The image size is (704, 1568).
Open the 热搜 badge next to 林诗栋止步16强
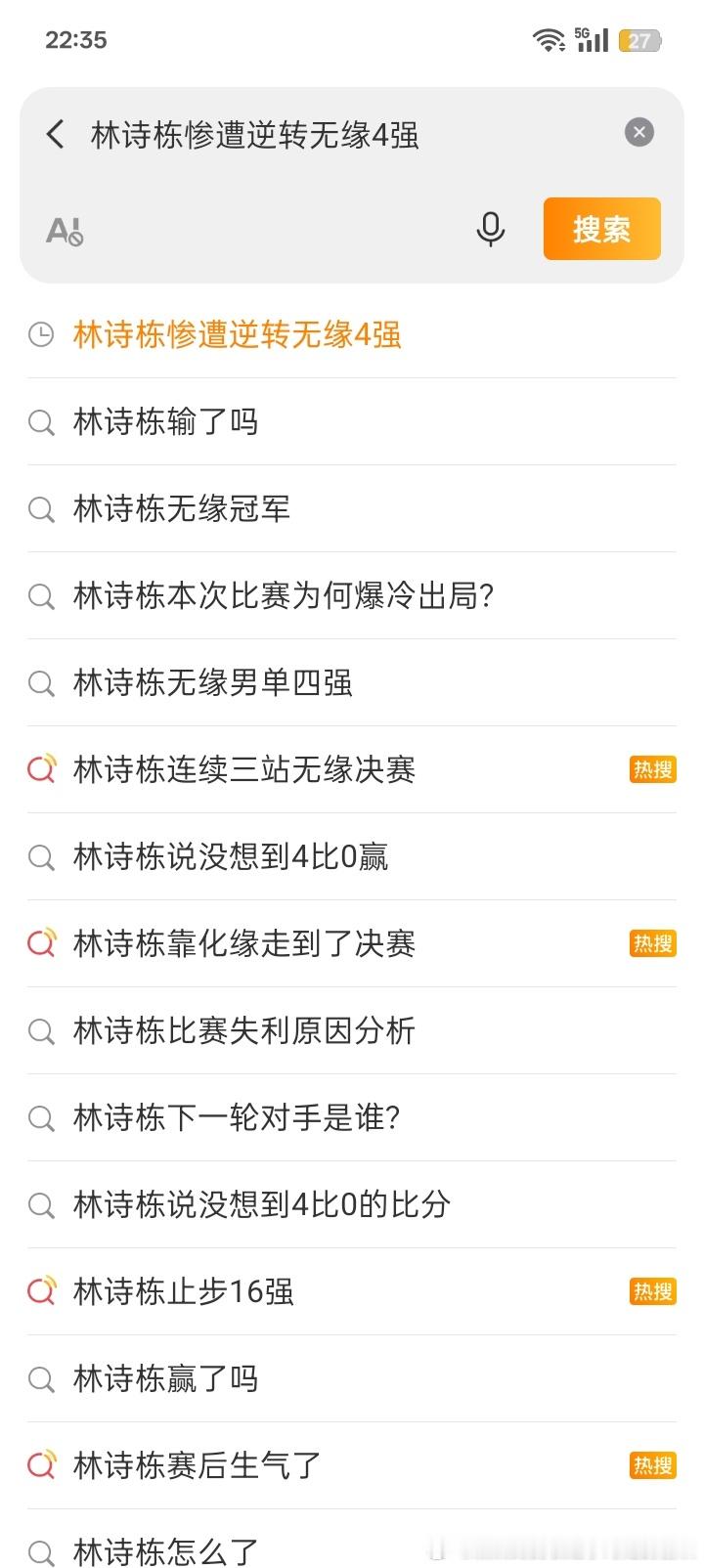click(652, 1291)
